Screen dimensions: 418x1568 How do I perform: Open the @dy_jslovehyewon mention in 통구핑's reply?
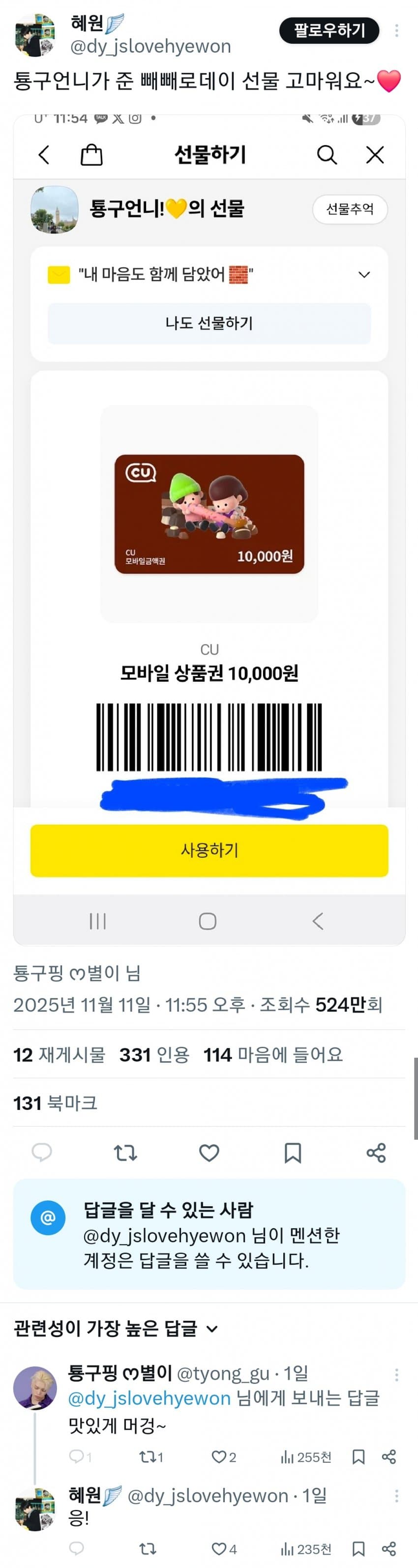coord(149,1398)
